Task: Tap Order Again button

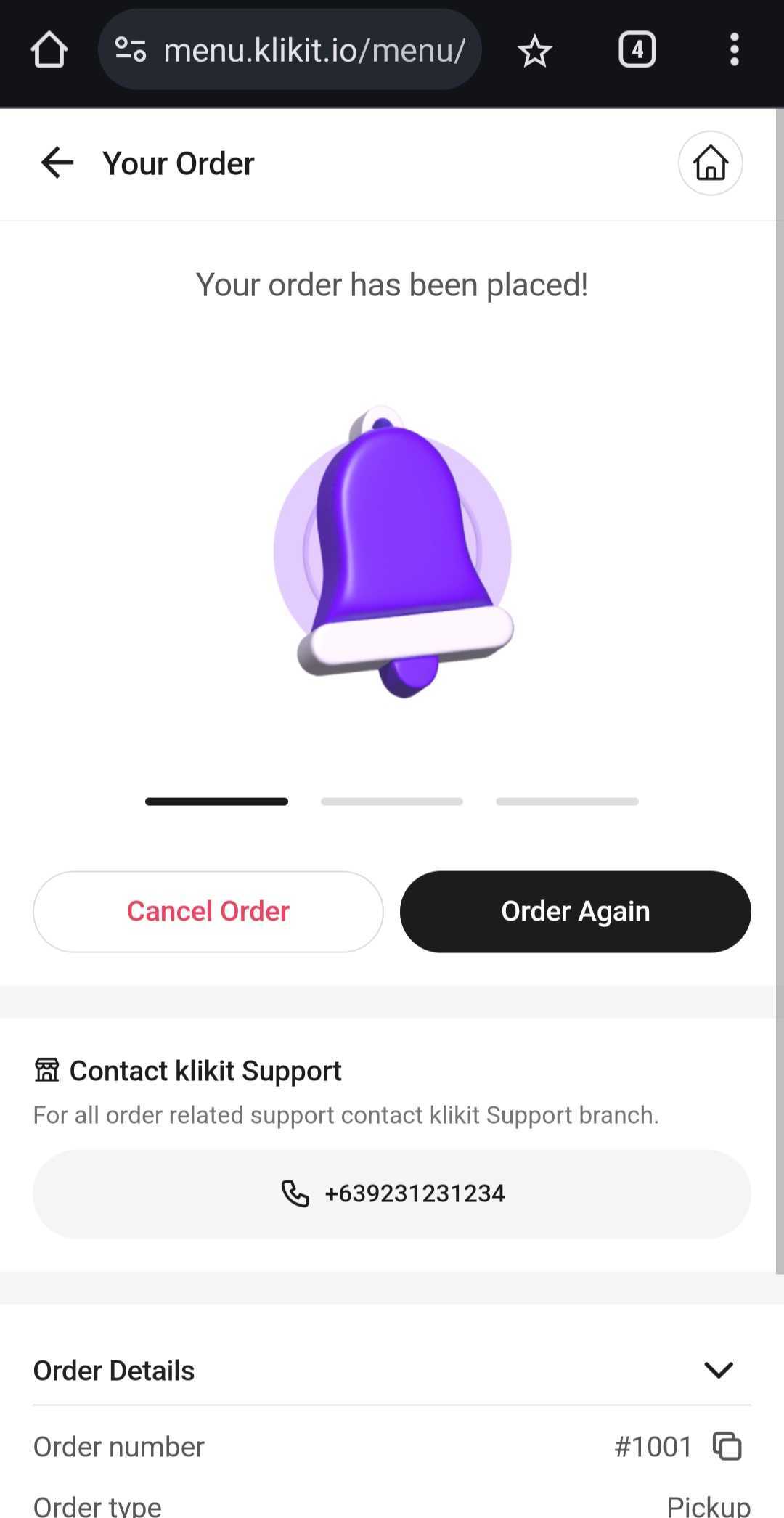Action: 575,912
